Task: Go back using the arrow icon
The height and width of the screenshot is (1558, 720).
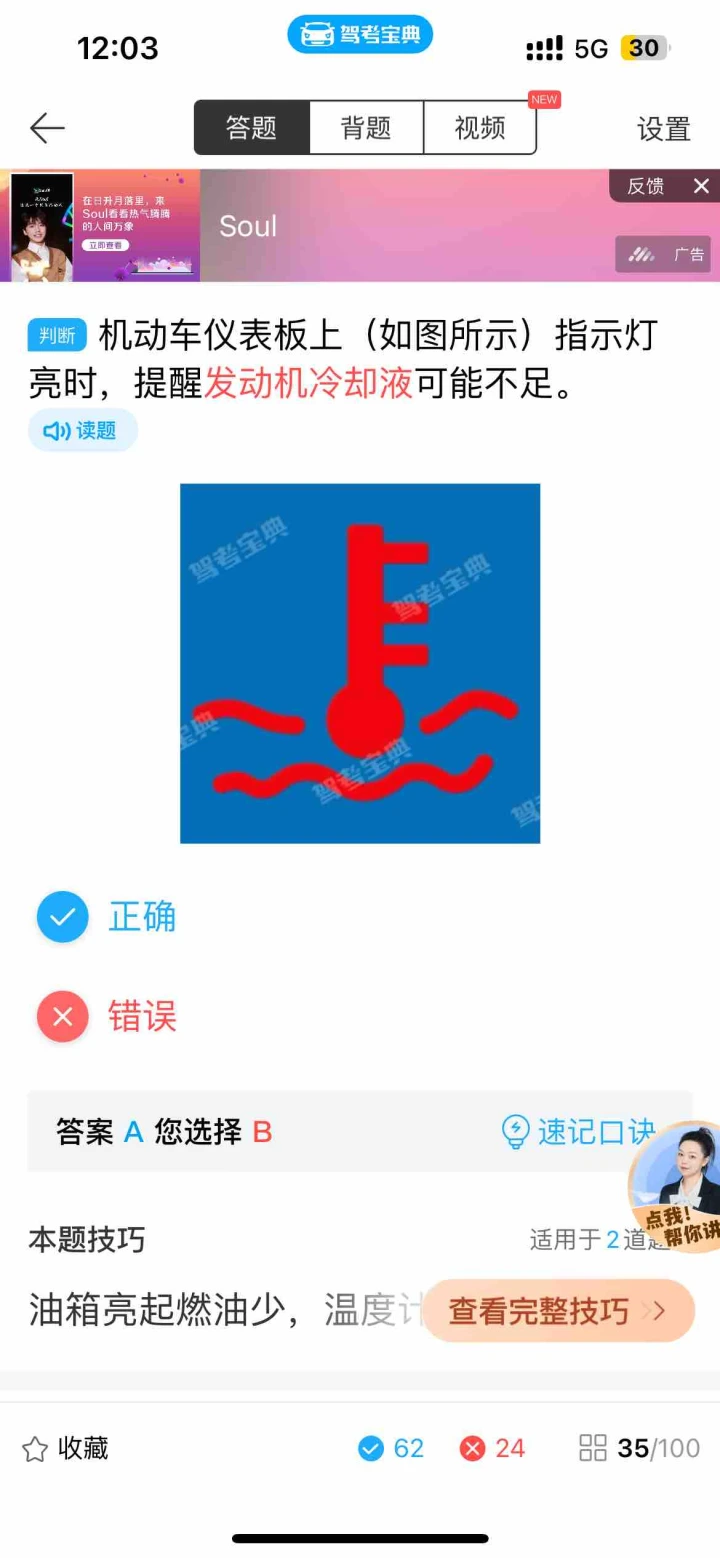Action: click(x=47, y=128)
